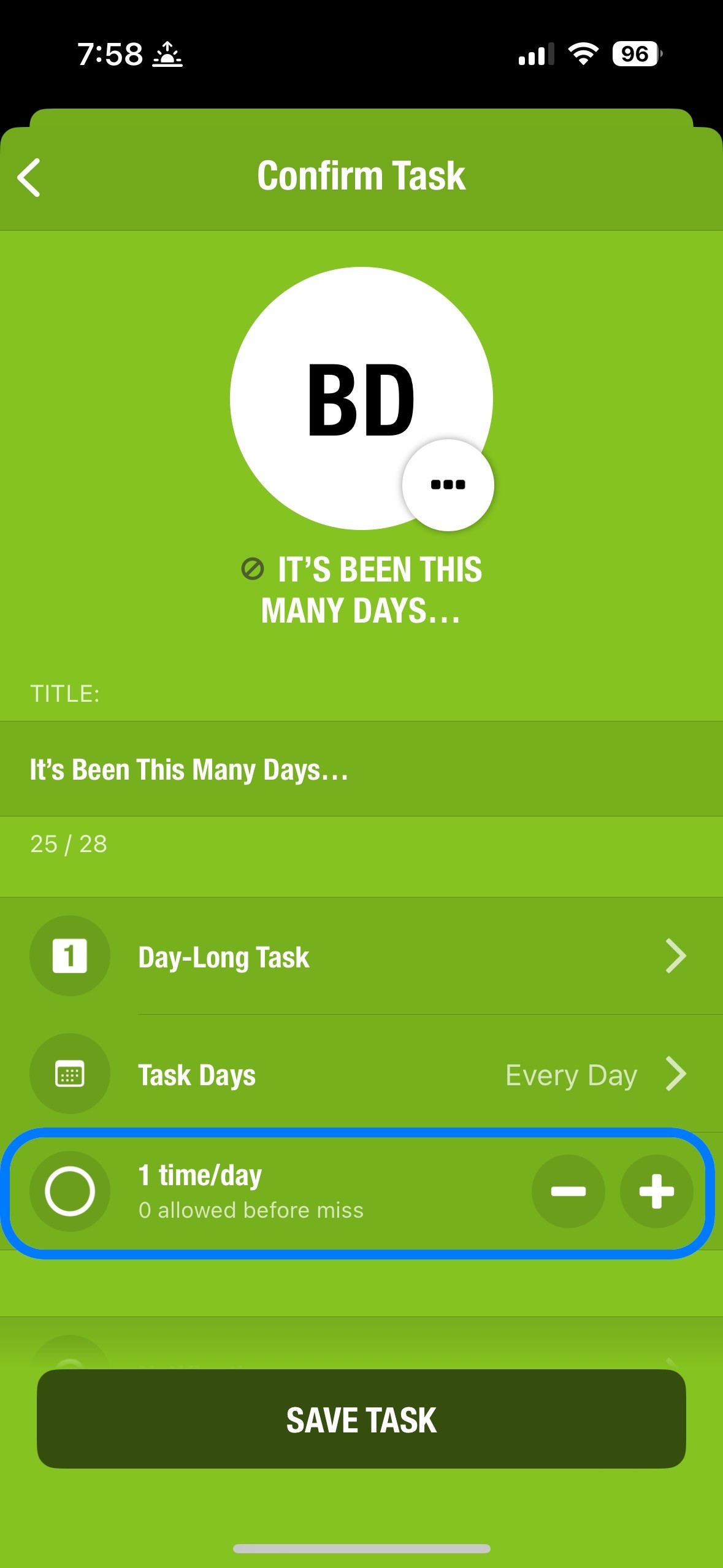723x1568 pixels.
Task: Open the Day-Long Task setting
Action: tap(361, 956)
